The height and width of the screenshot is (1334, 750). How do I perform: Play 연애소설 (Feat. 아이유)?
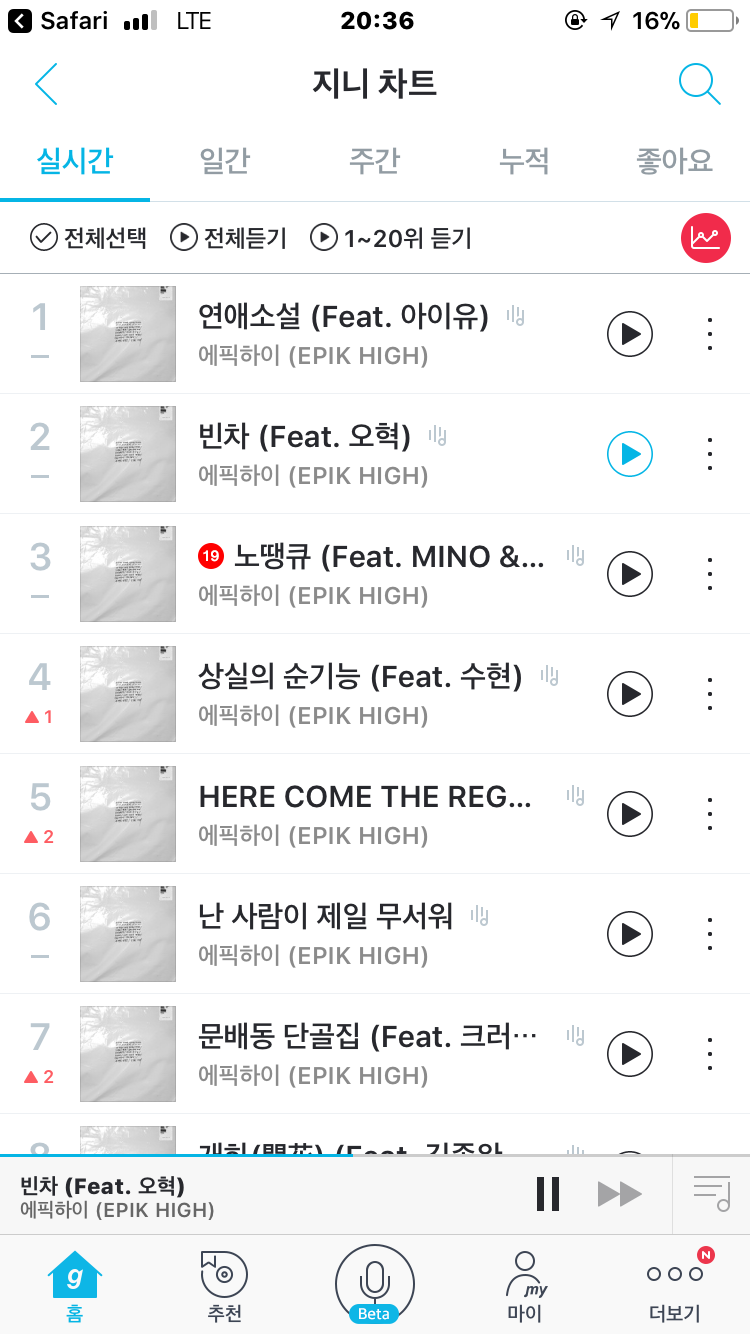630,334
